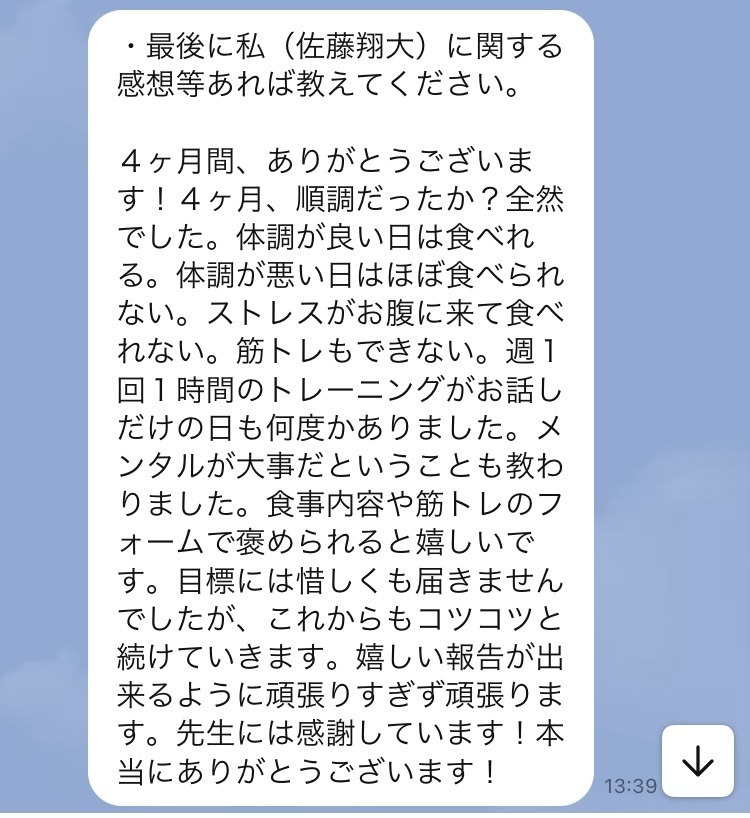Jump to latest message with down arrow
The image size is (750, 818).
[698, 762]
